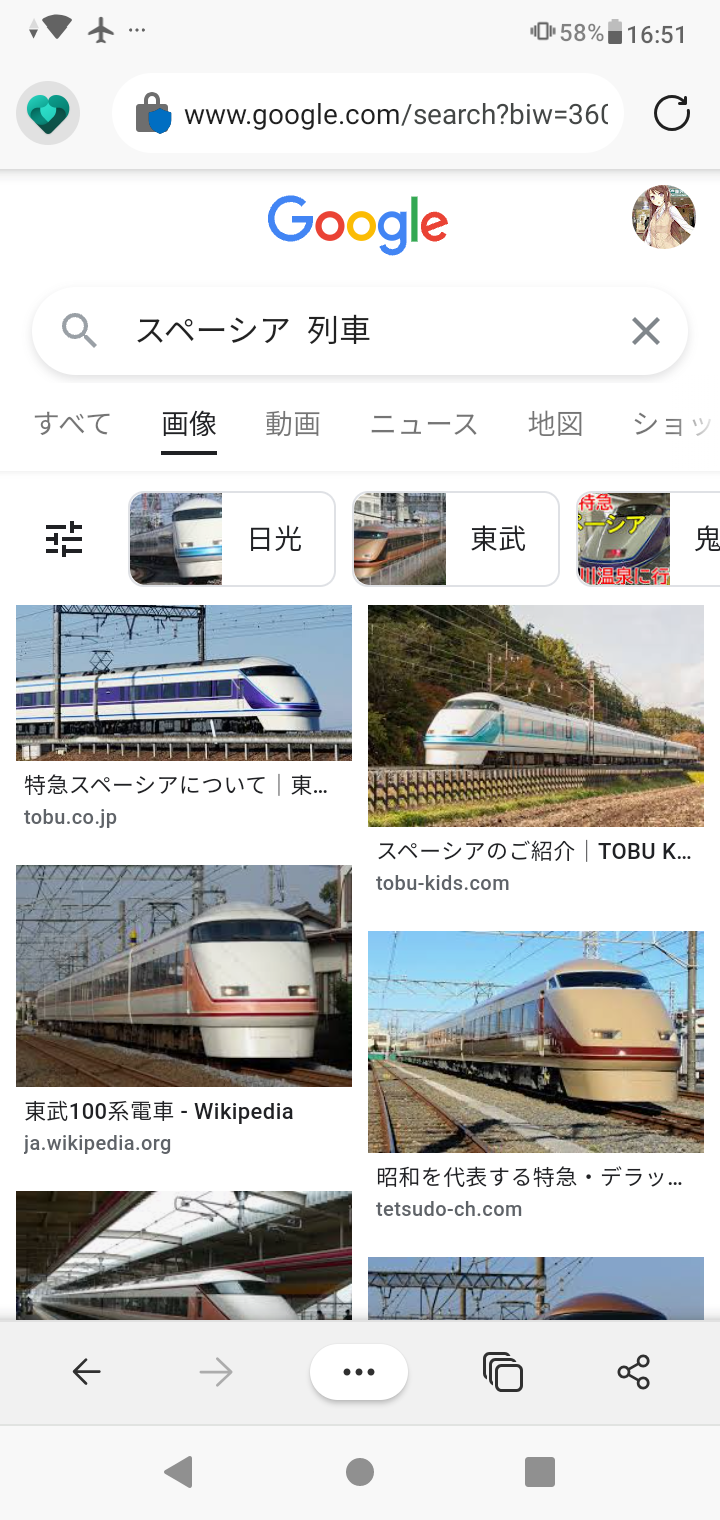Open the browser three-dot menu
The image size is (720, 1520).
click(359, 1372)
